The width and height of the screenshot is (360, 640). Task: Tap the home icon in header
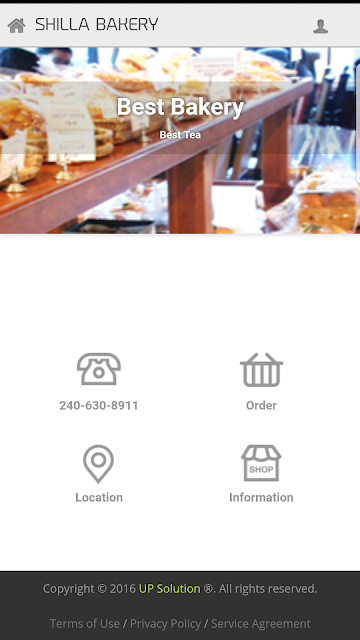[16, 26]
